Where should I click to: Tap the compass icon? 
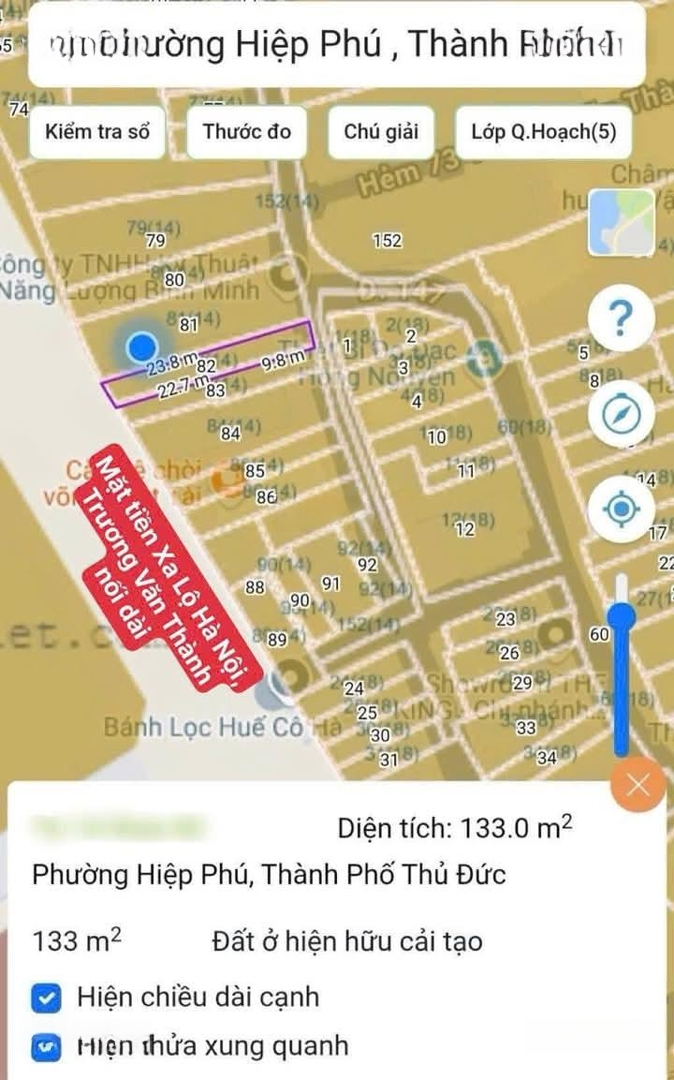[621, 414]
